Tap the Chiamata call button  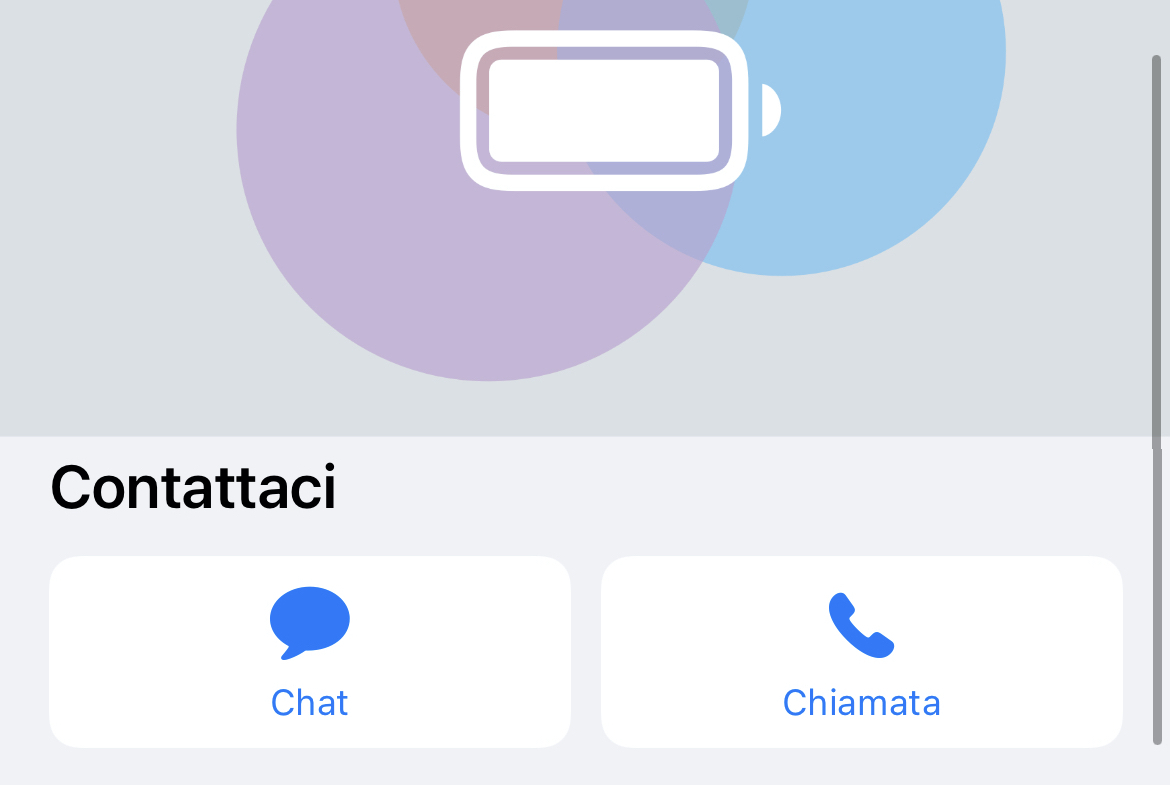tap(861, 652)
